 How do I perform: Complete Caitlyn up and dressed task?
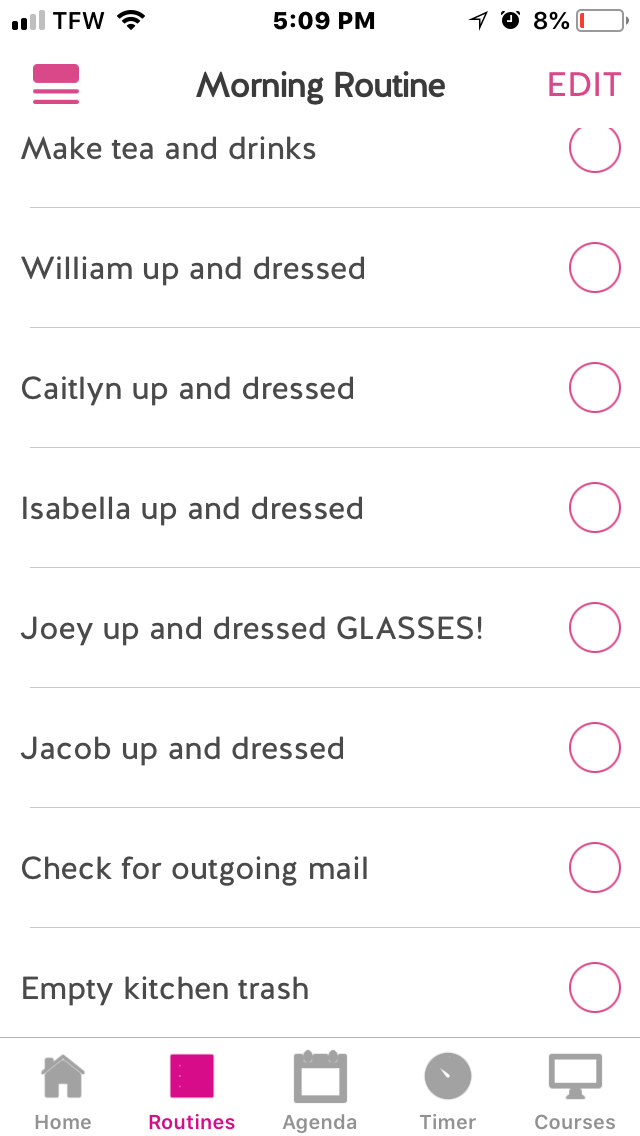(x=595, y=388)
